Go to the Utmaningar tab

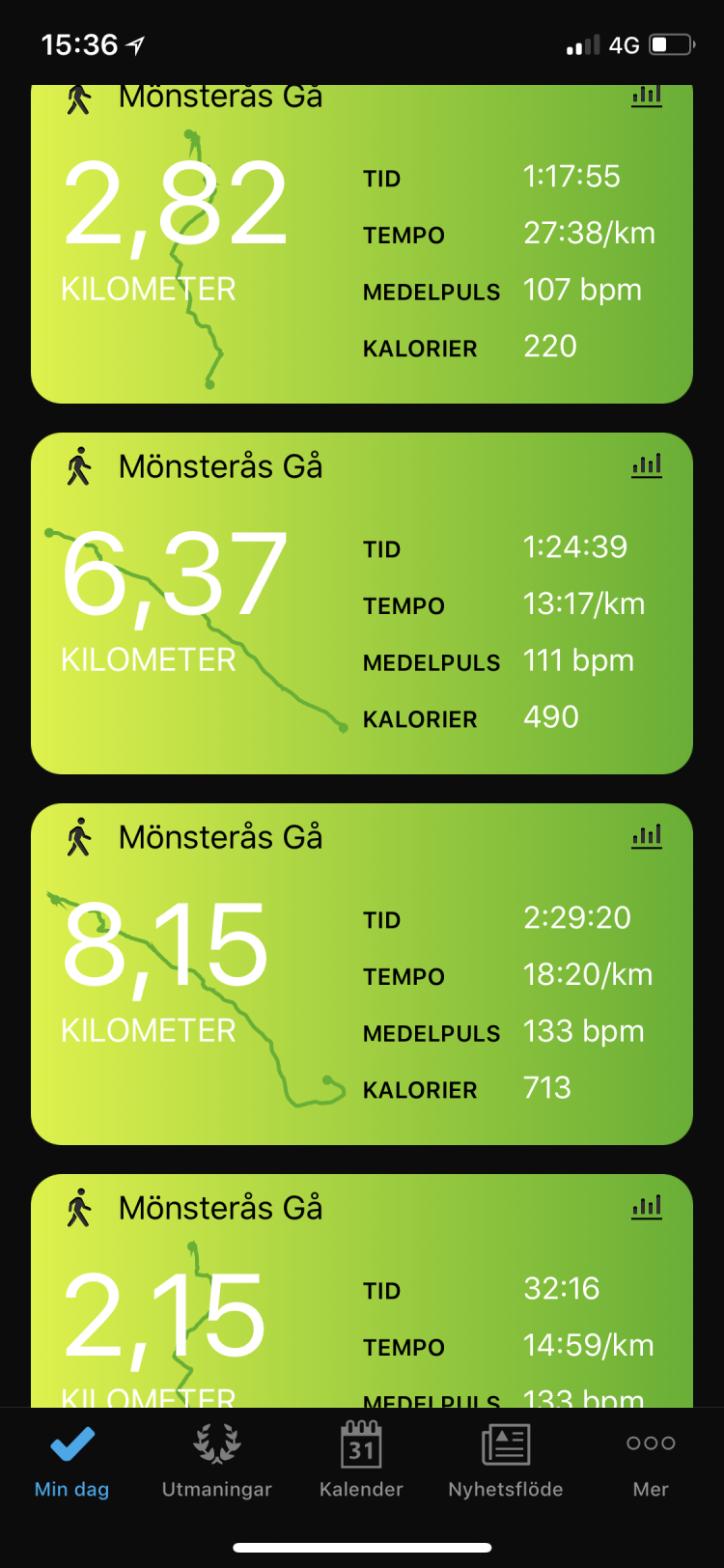216,1462
